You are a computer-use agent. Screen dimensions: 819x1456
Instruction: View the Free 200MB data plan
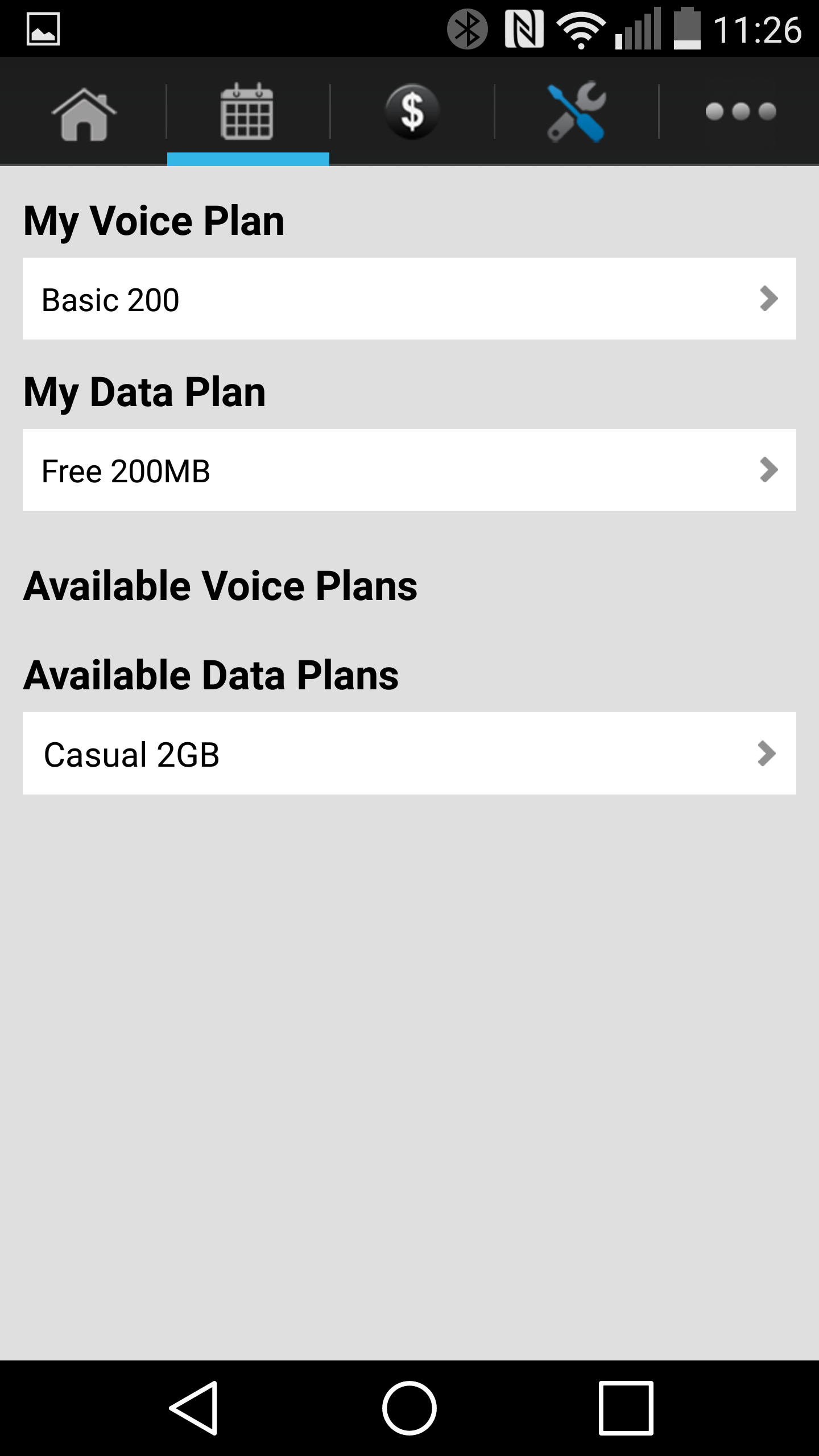409,470
